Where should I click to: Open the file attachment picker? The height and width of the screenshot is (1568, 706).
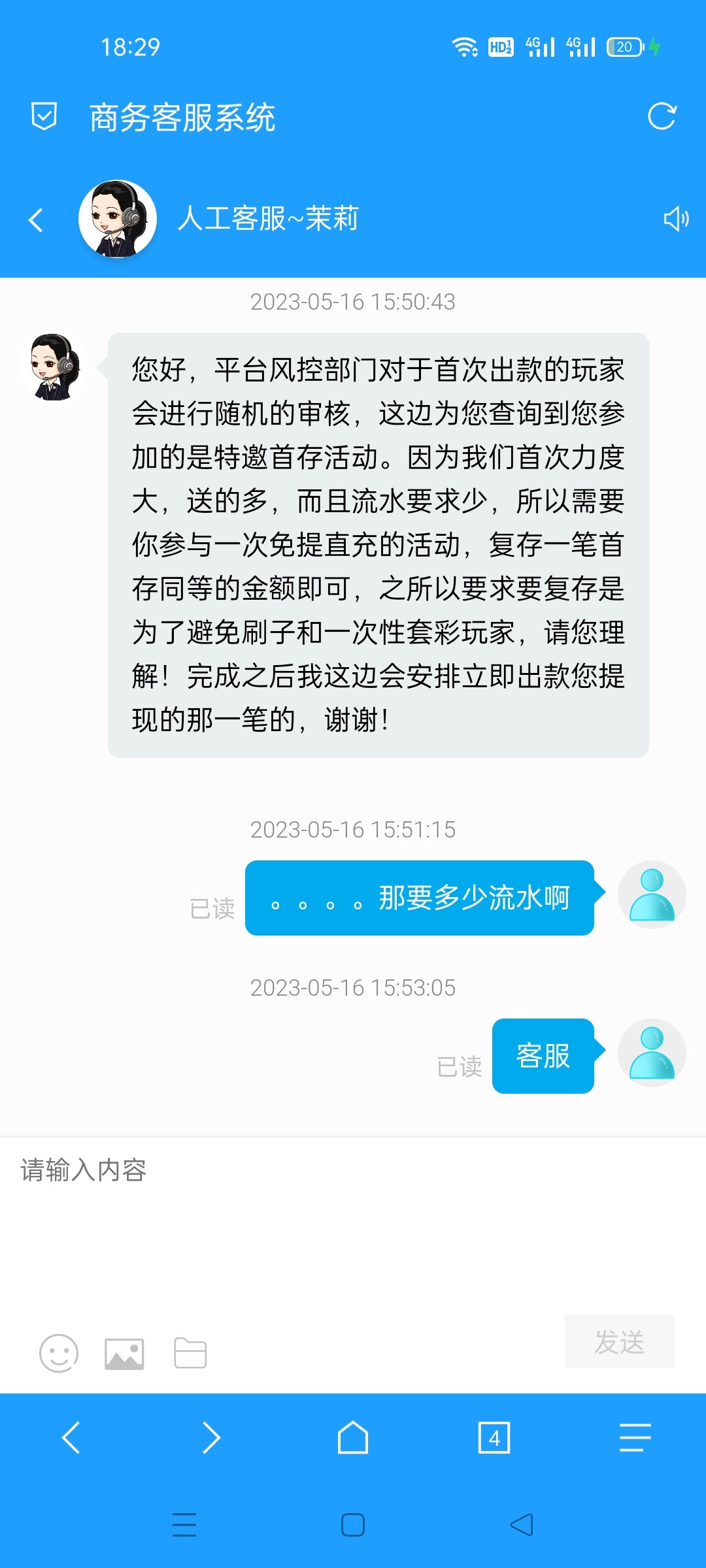coord(188,1352)
